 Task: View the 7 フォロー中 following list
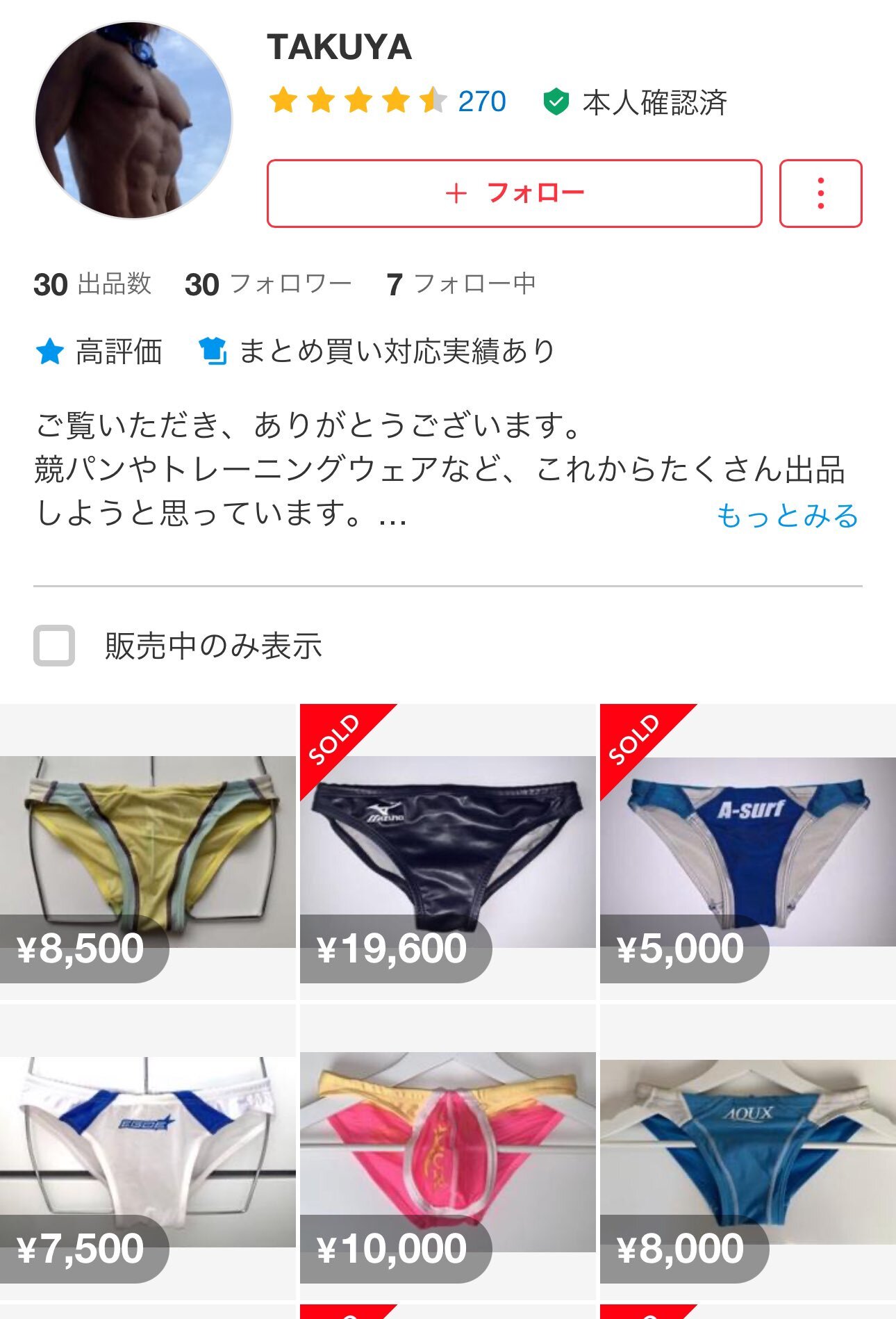point(461,284)
